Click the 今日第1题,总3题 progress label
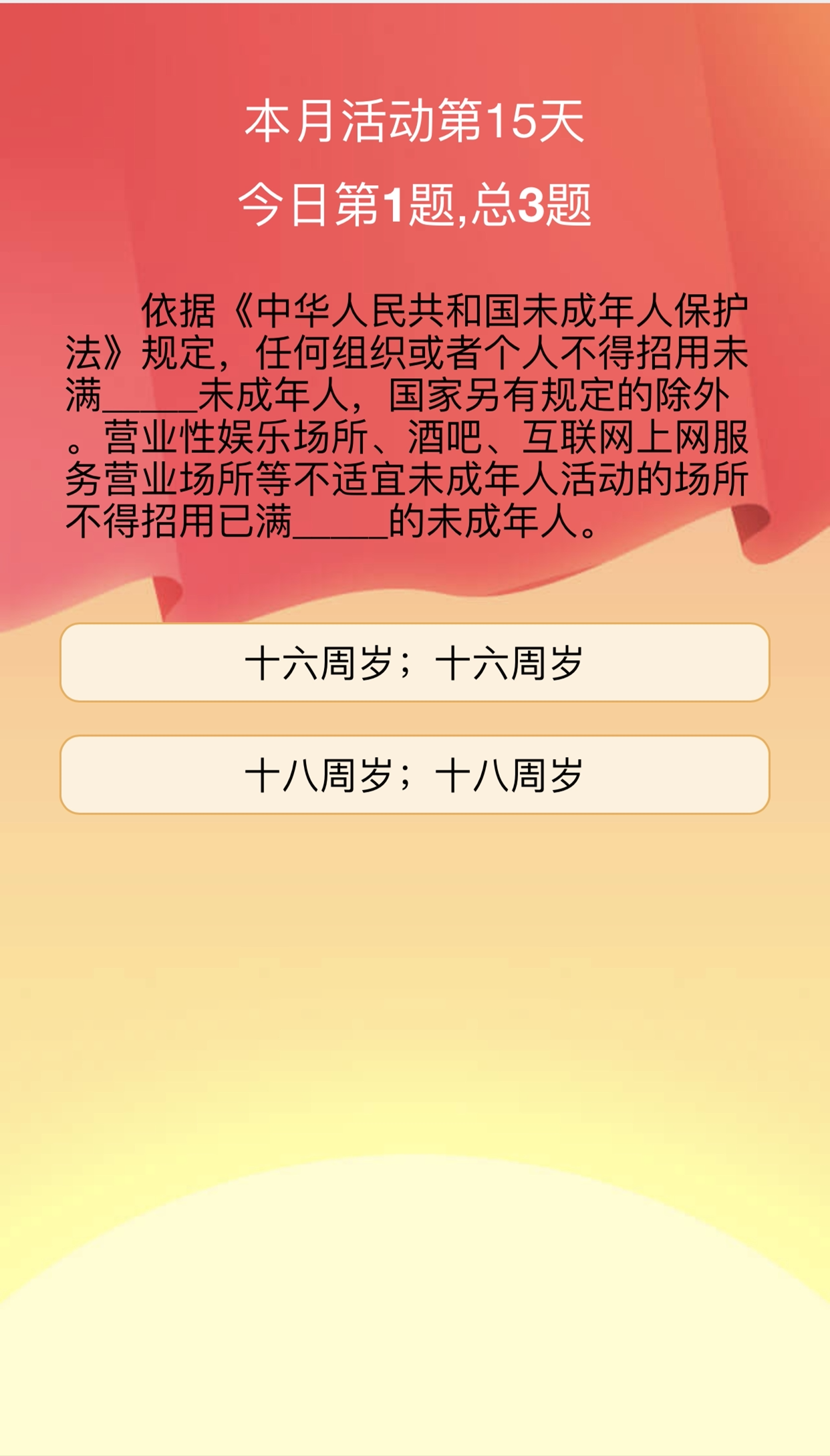Viewport: 830px width, 1456px height. [x=414, y=204]
